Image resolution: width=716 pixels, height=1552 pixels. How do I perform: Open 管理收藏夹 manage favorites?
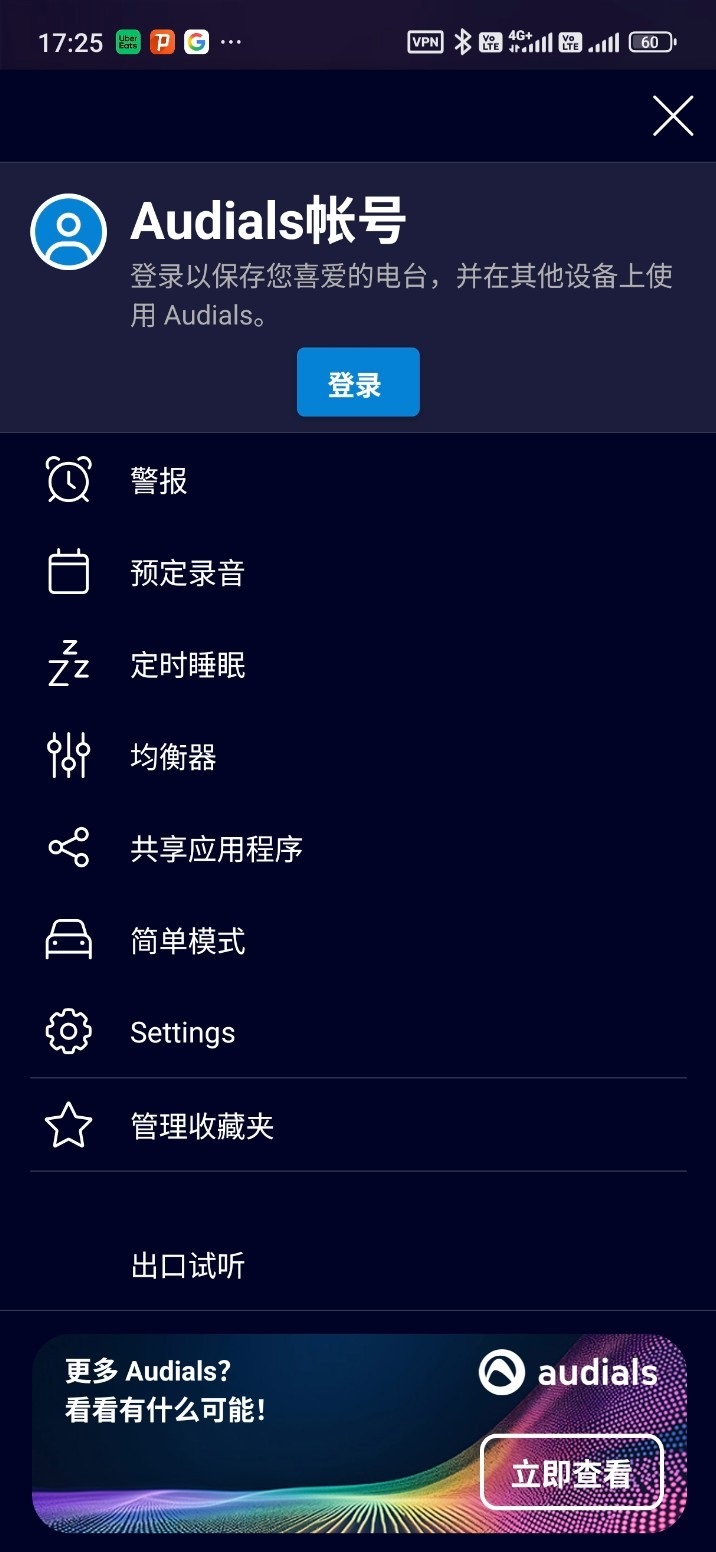(x=202, y=1127)
